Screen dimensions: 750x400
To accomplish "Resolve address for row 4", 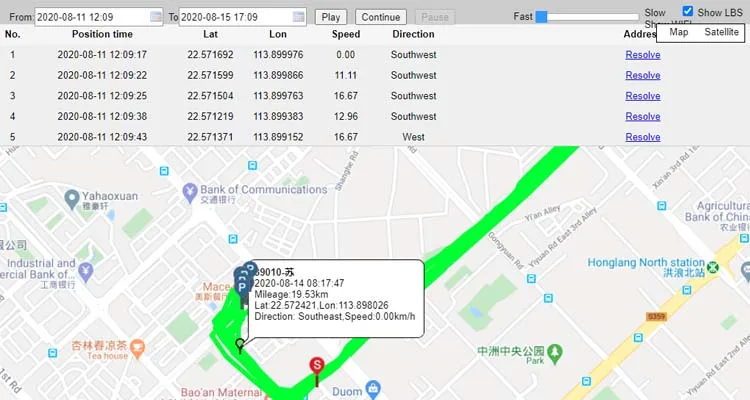I will (642, 117).
